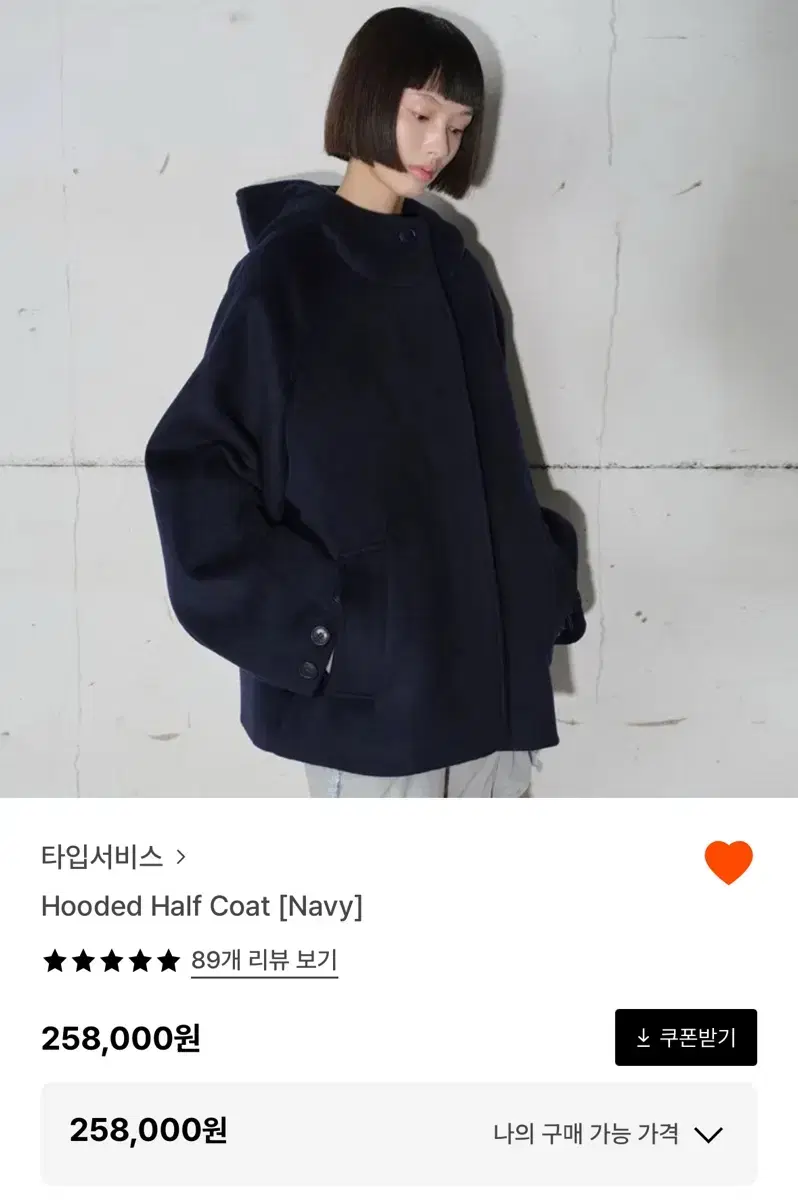Click the fourth star in the product rating
Viewport: 798px width, 1200px height.
pyautogui.click(x=141, y=962)
